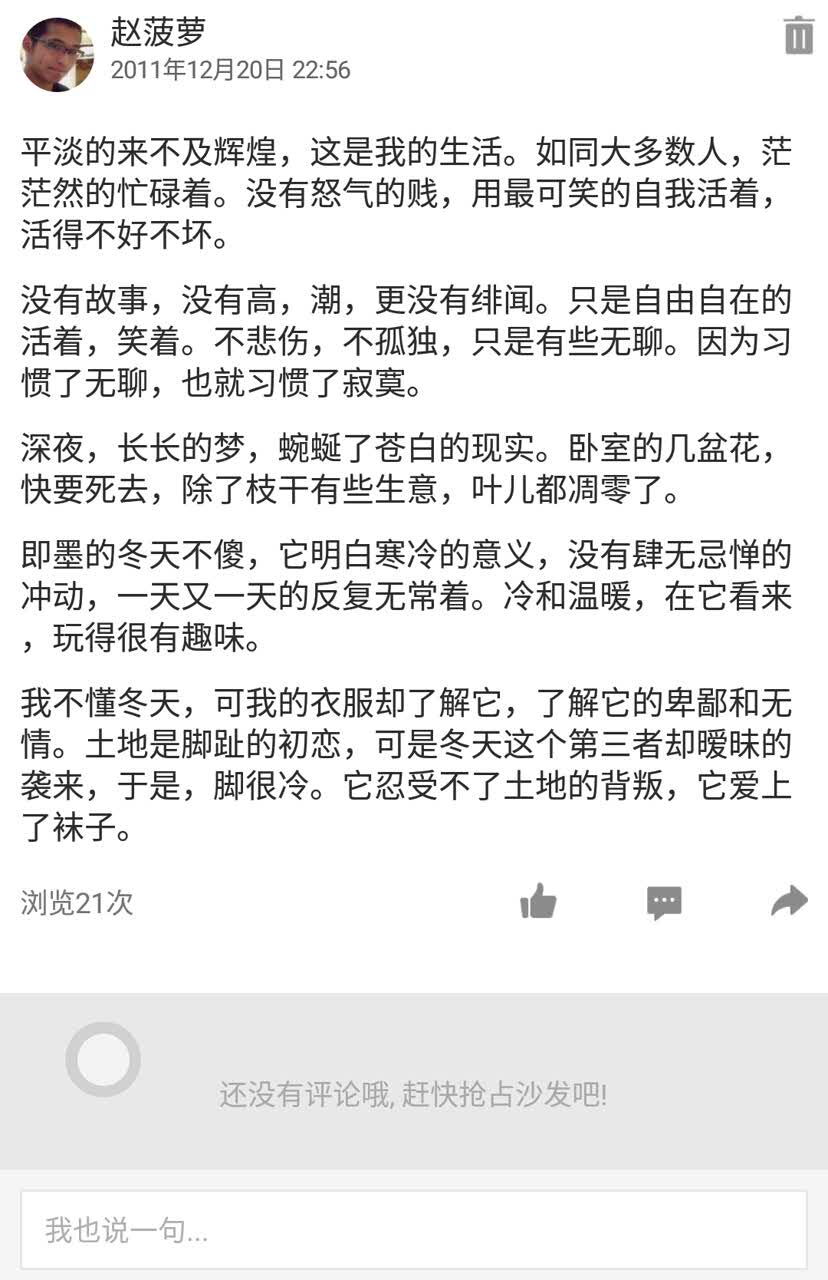Tap the 我也说一句 comment input field

(x=414, y=1230)
